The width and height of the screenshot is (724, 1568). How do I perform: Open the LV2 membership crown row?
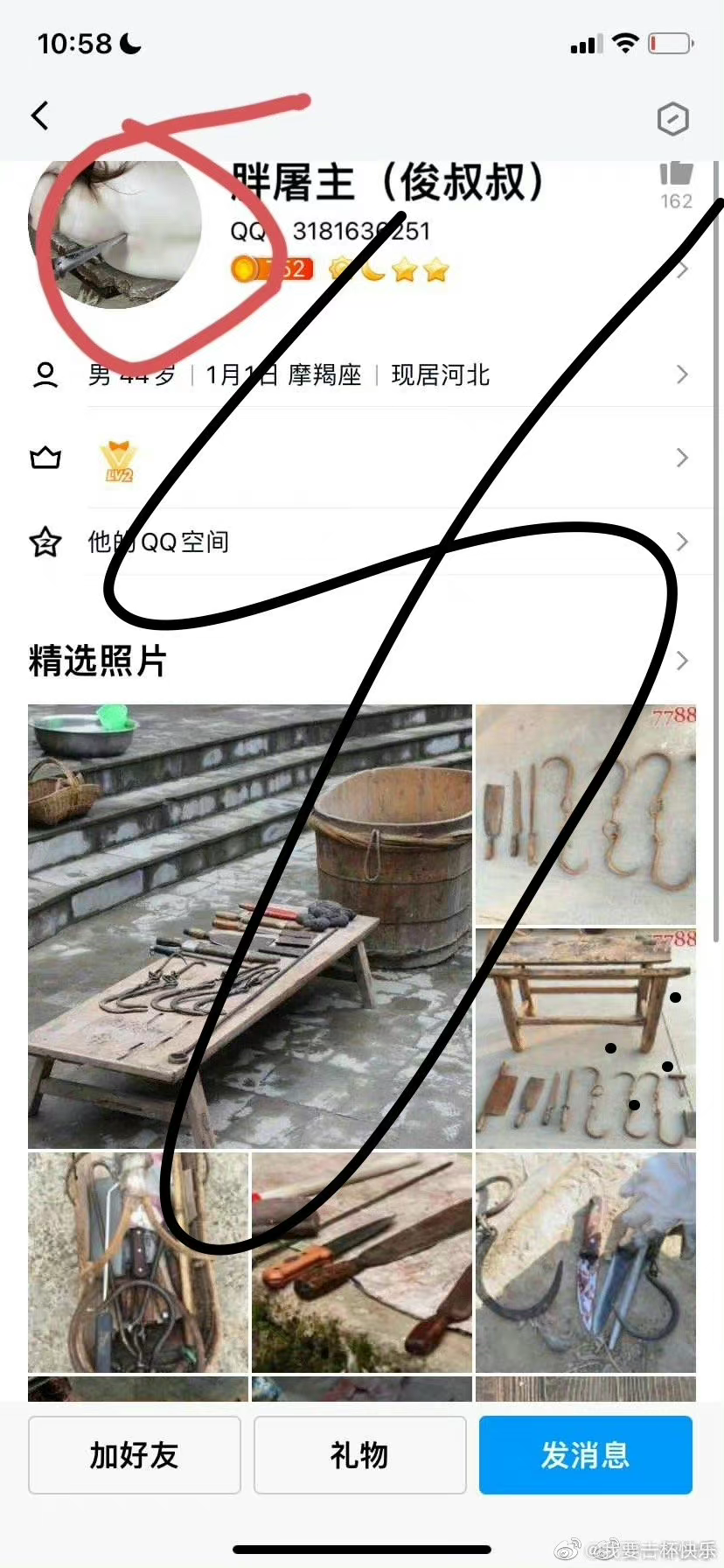[362, 458]
